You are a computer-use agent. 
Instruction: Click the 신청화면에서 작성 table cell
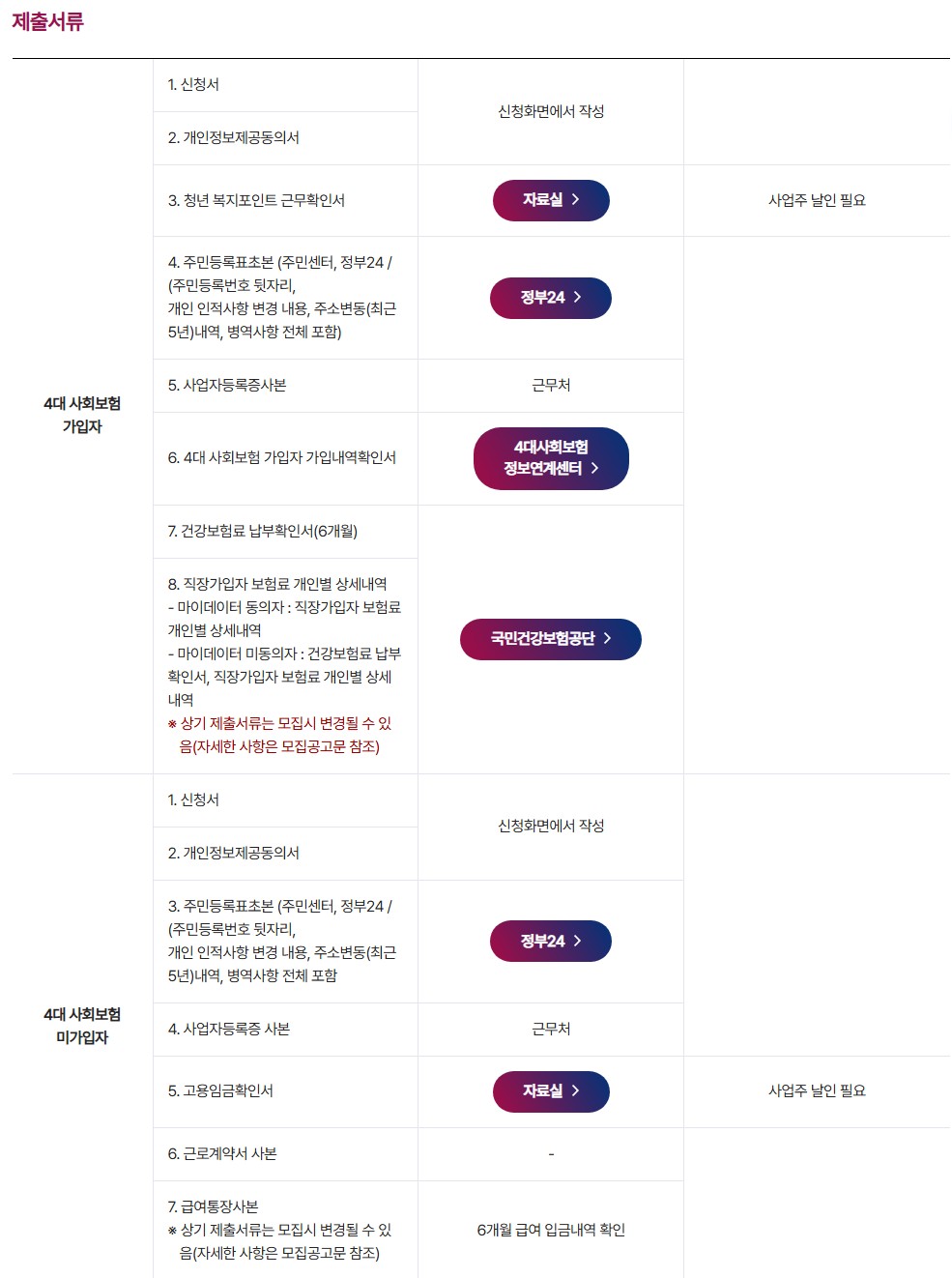point(551,111)
